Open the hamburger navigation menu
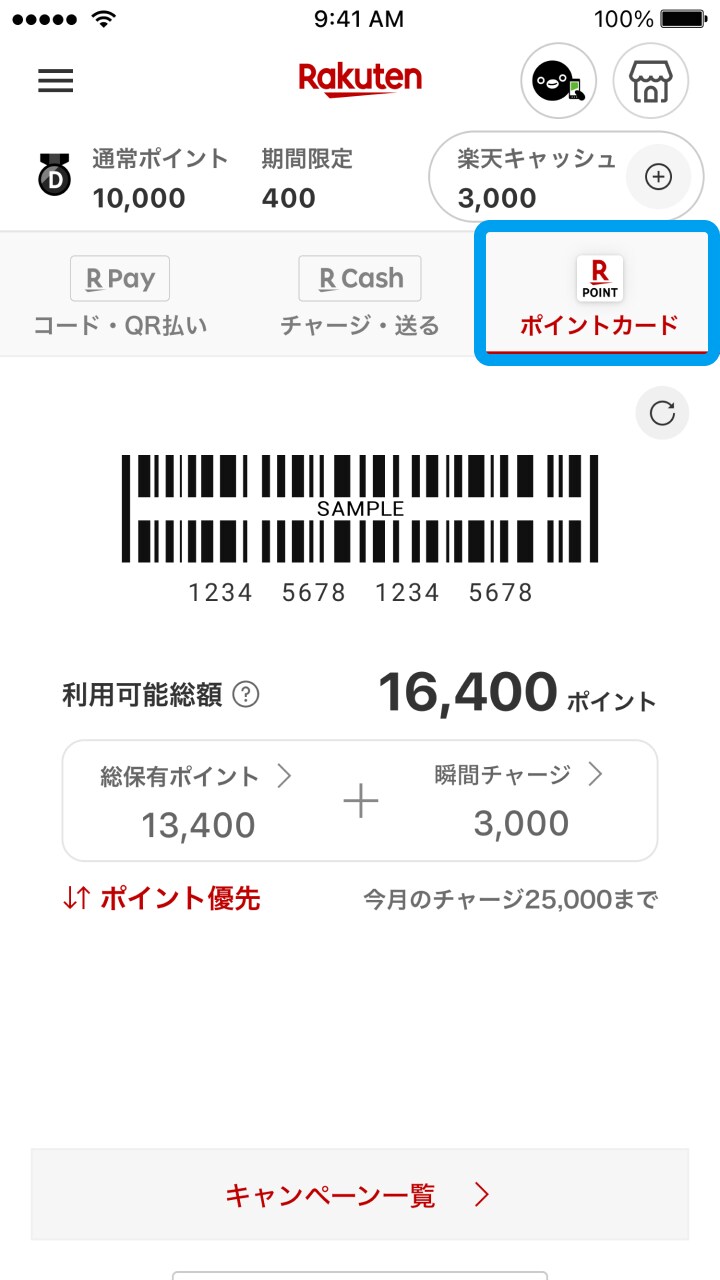 [x=55, y=81]
